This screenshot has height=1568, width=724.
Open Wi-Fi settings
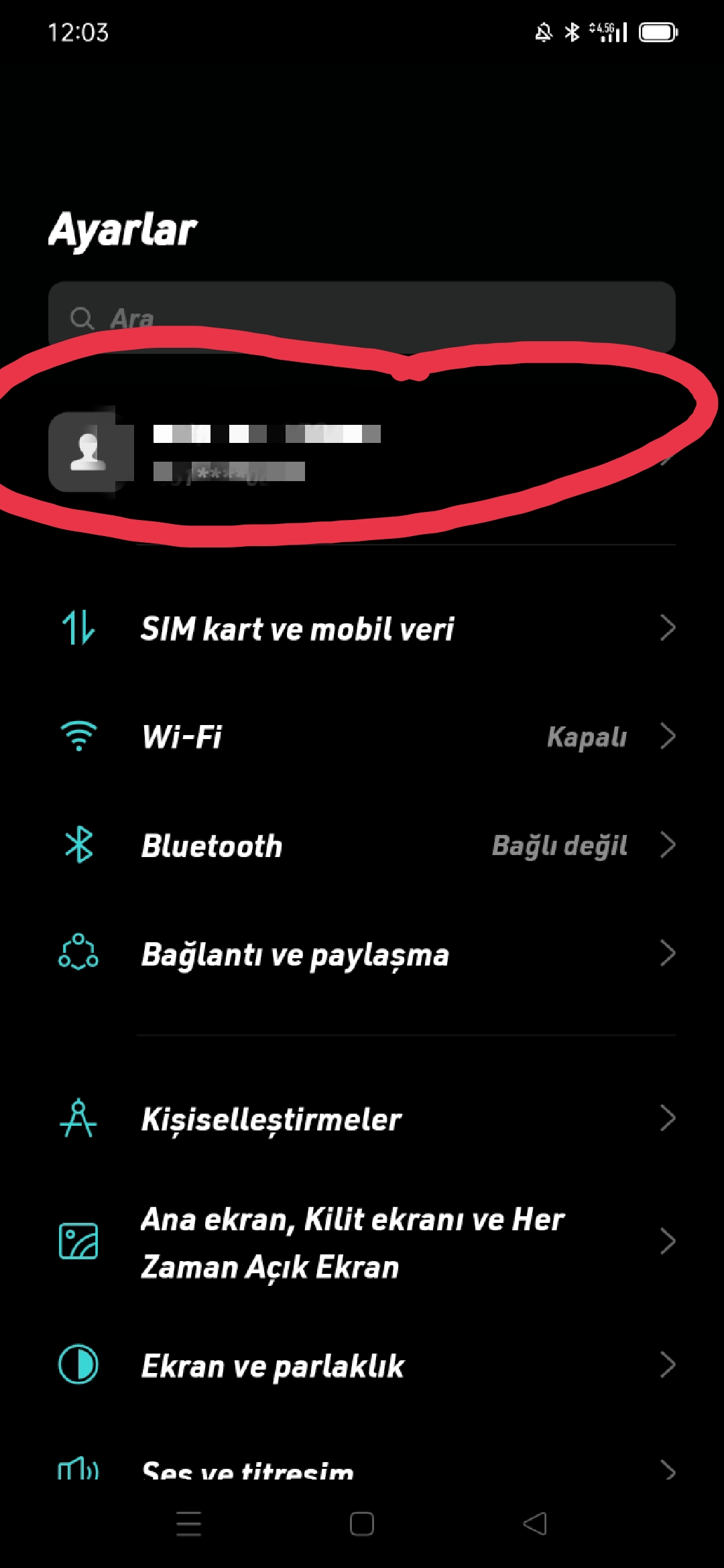pos(362,736)
